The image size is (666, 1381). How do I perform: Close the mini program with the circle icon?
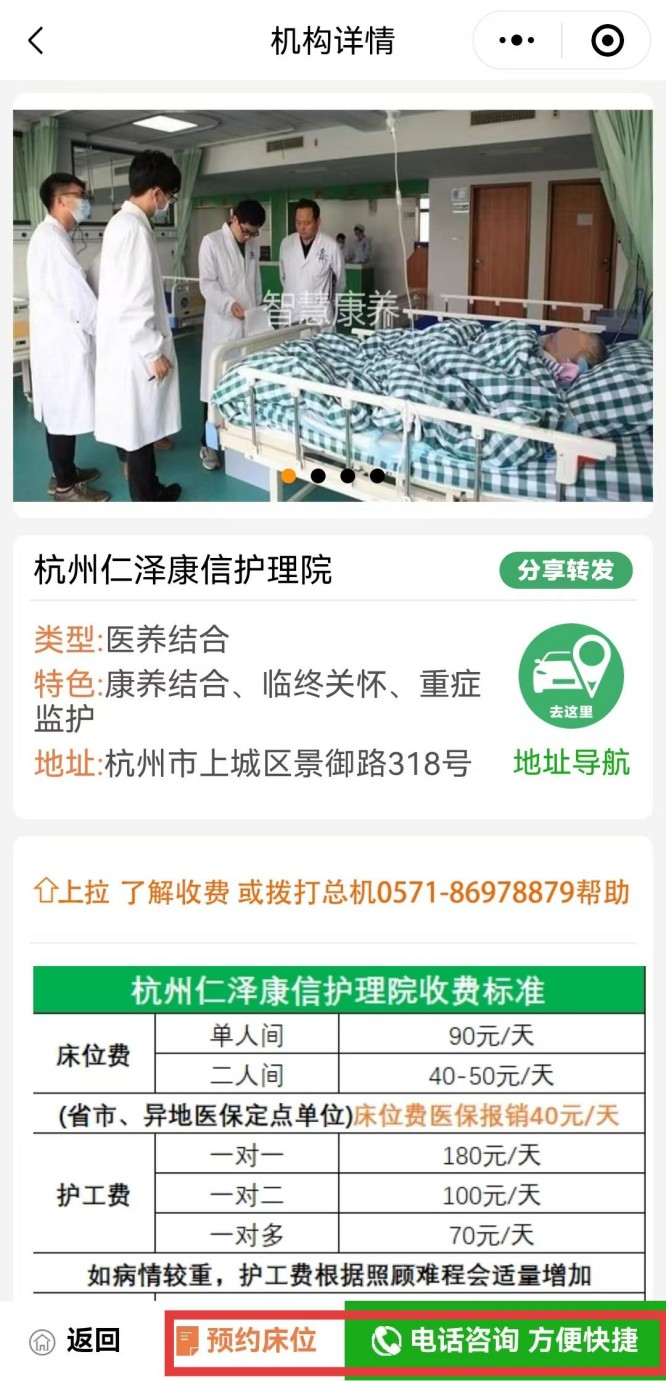(607, 41)
